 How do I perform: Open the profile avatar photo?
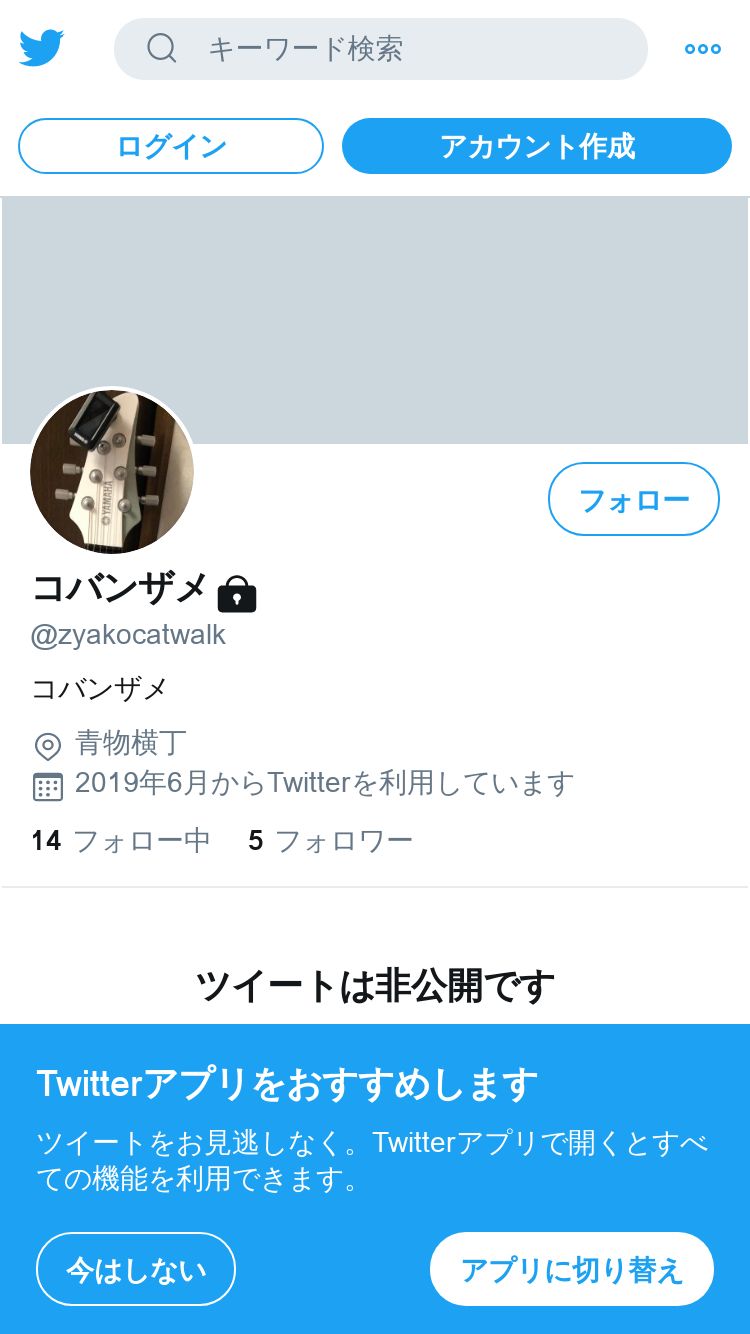point(112,472)
